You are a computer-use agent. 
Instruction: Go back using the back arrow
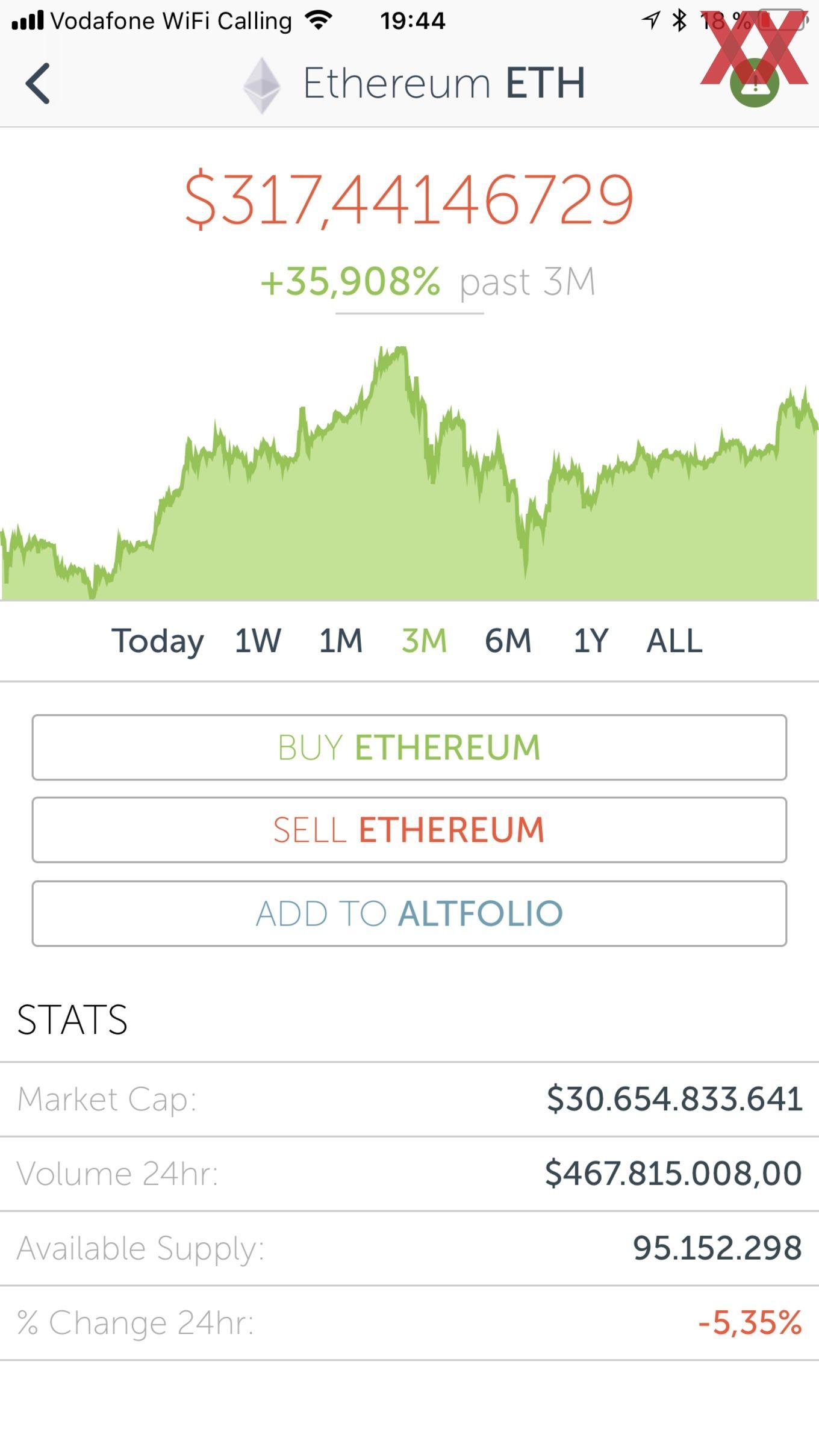point(37,84)
